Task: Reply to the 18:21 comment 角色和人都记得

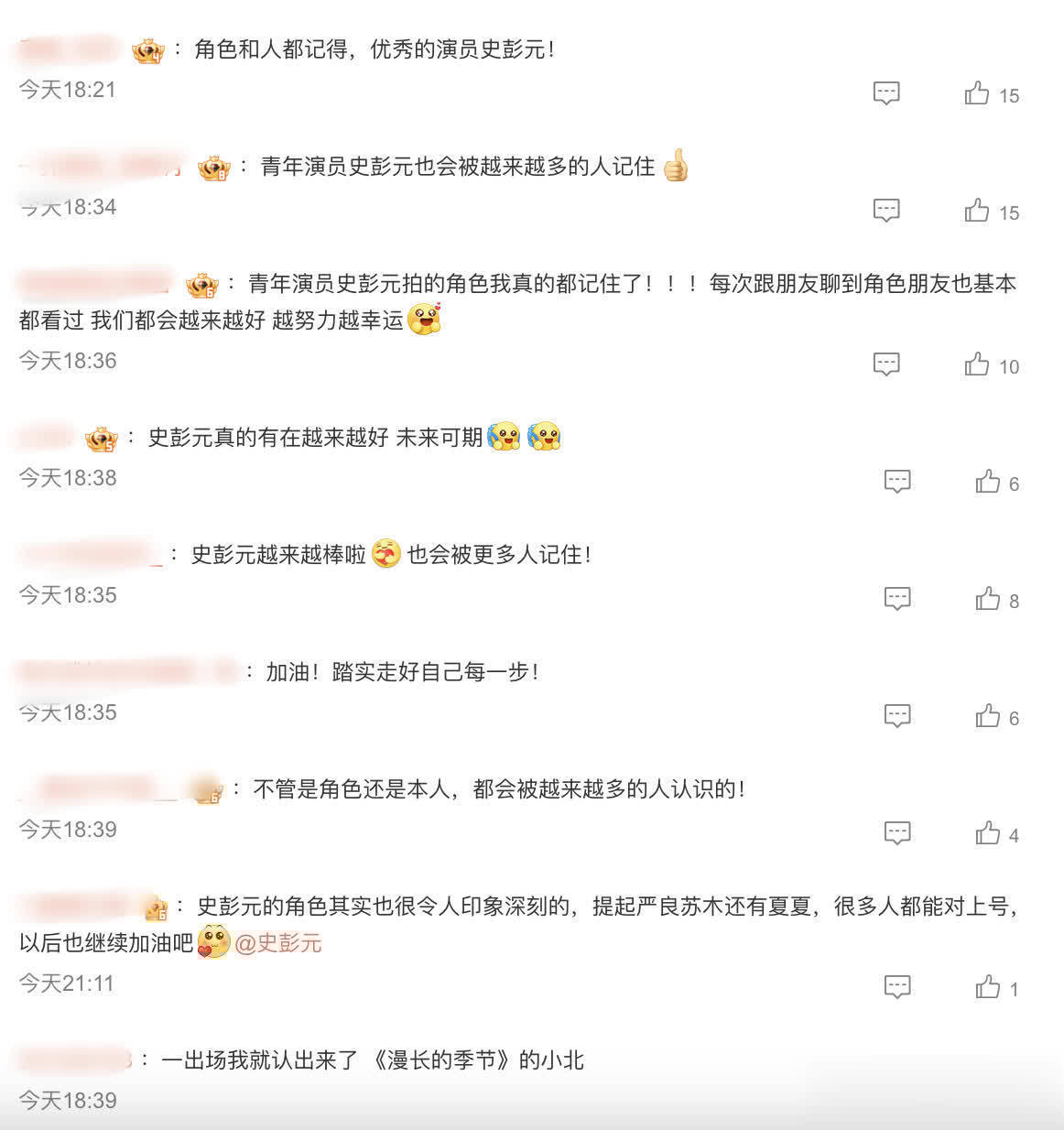Action: click(885, 93)
